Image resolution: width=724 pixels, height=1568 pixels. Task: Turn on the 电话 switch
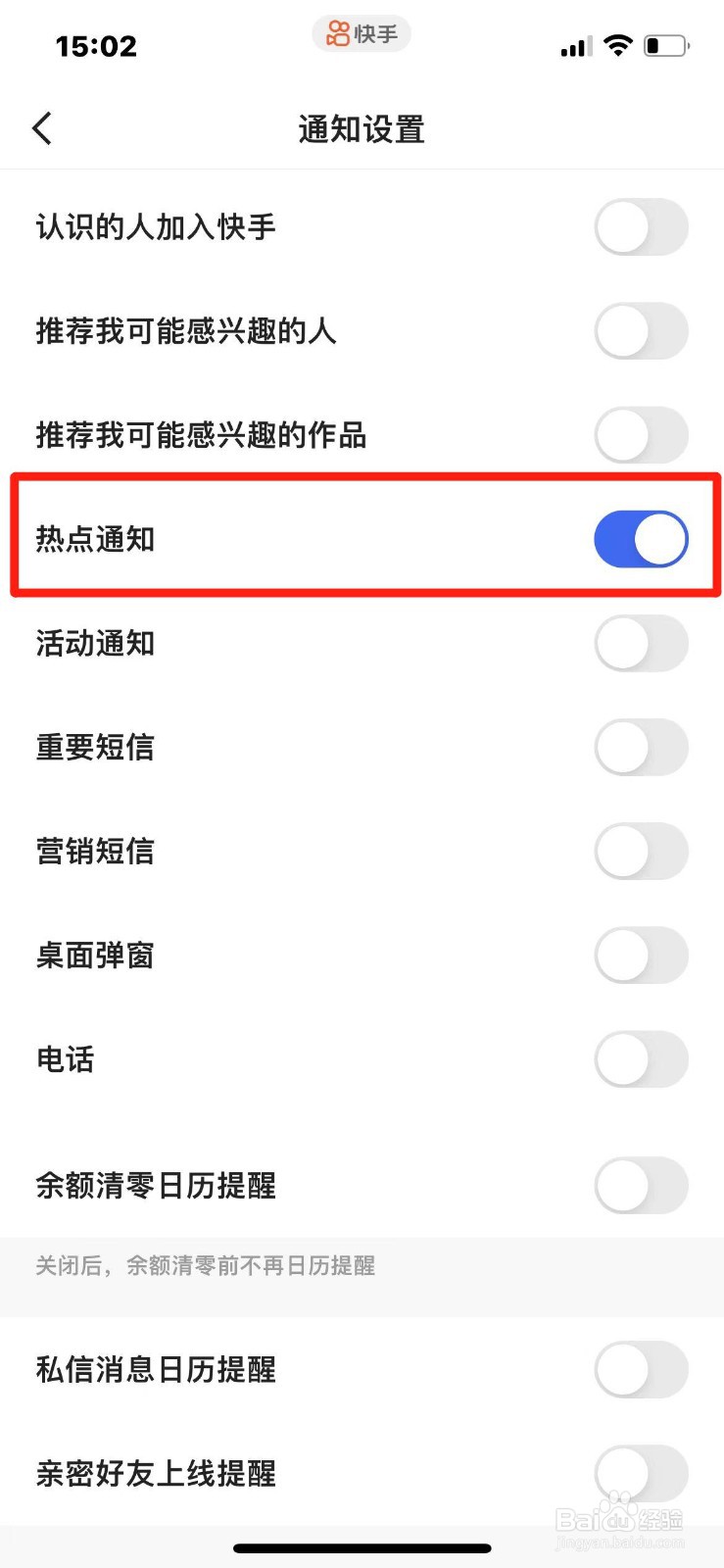(x=640, y=1059)
